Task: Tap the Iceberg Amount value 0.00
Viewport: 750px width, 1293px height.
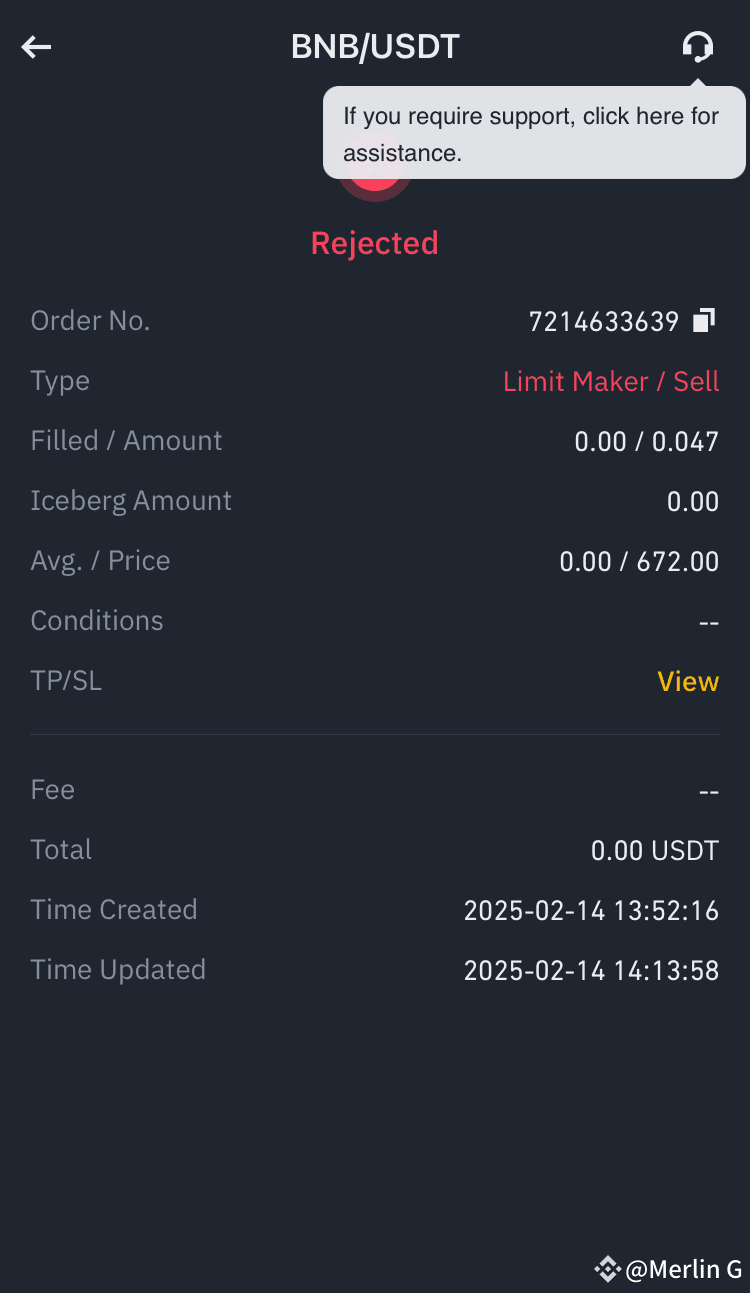Action: click(693, 501)
